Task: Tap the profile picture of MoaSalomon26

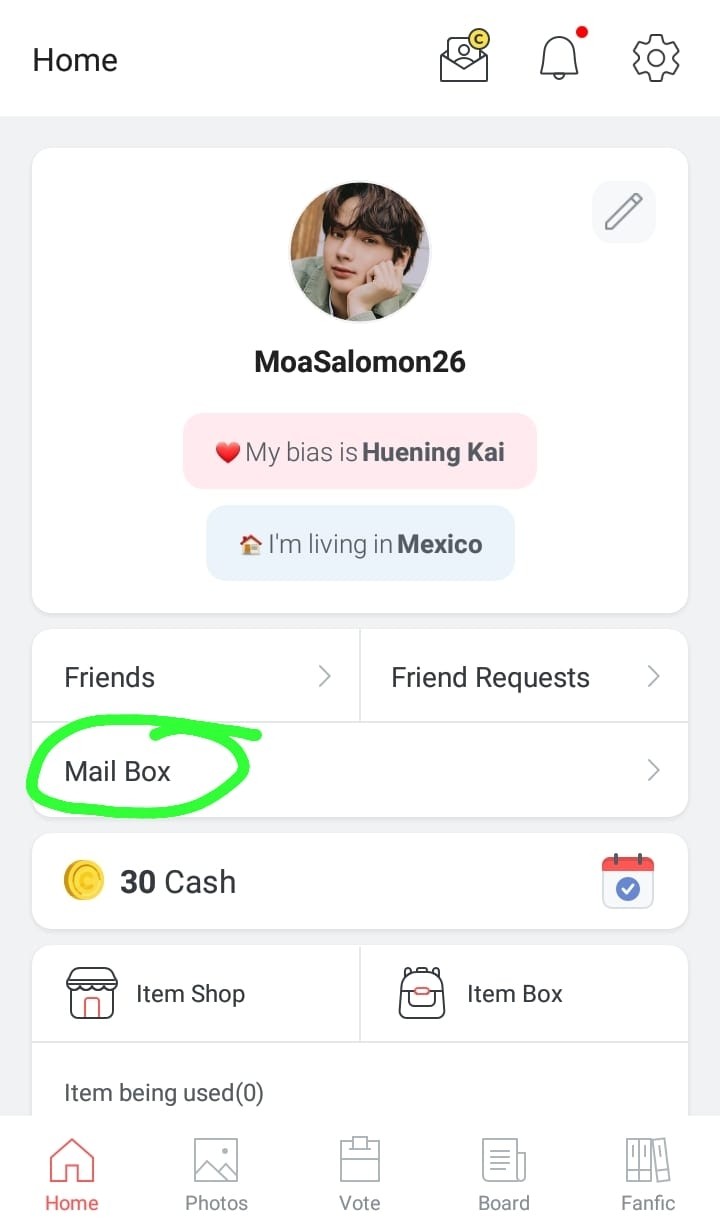Action: click(360, 252)
